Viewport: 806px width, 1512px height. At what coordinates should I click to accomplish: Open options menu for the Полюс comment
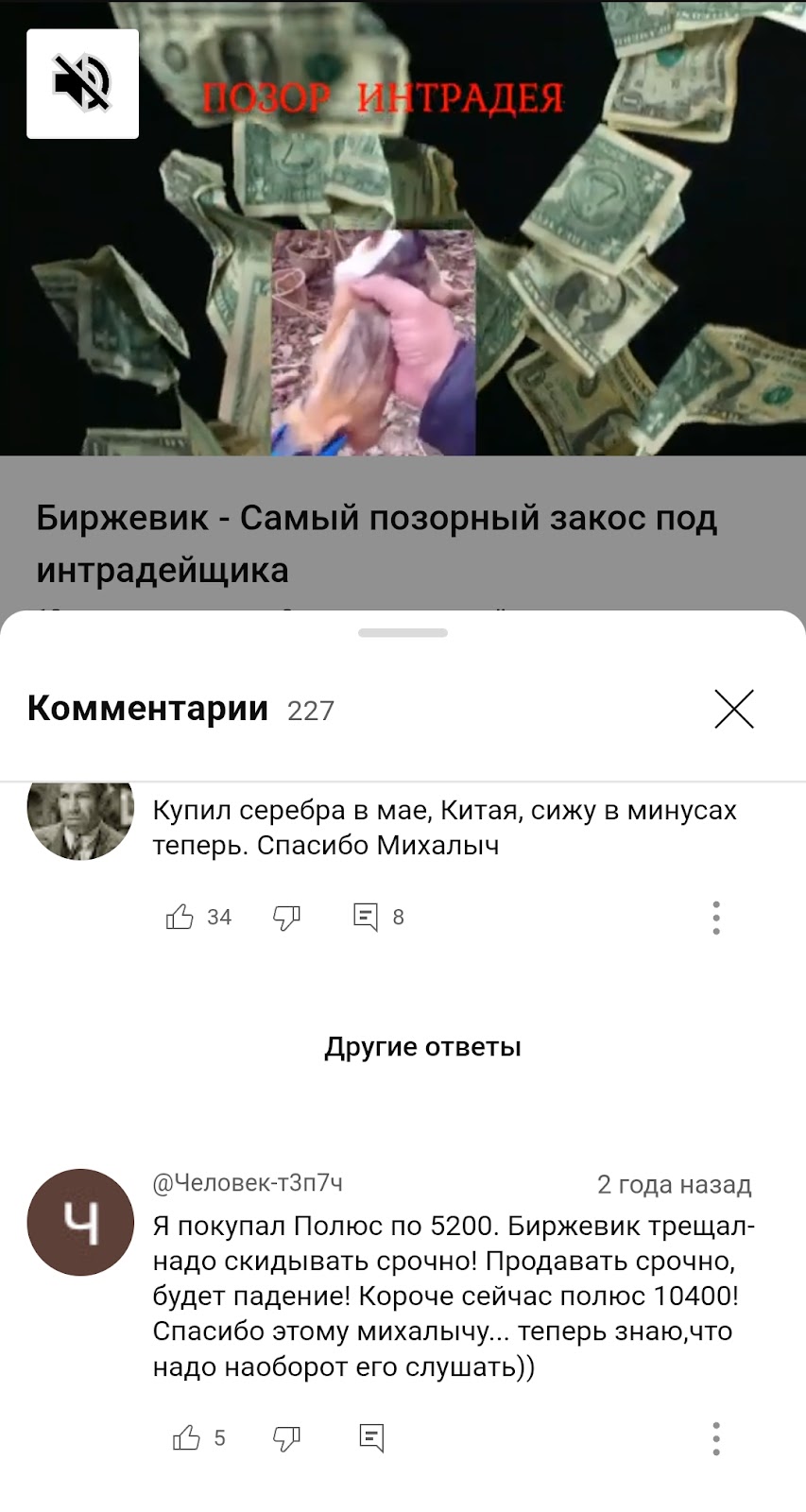pos(716,1438)
